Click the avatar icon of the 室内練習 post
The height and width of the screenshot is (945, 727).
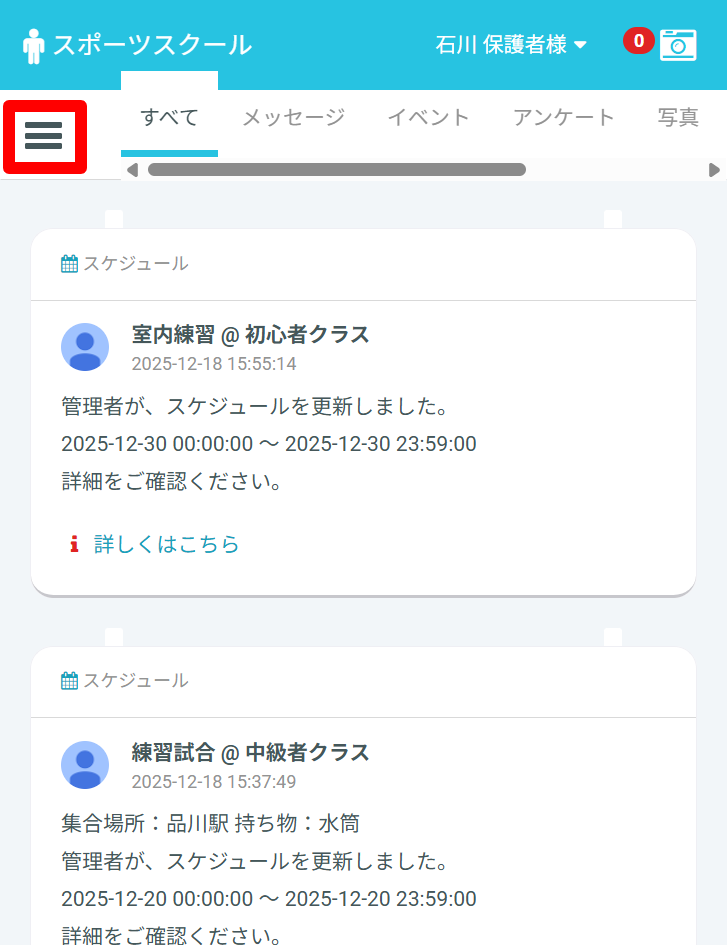point(84,346)
